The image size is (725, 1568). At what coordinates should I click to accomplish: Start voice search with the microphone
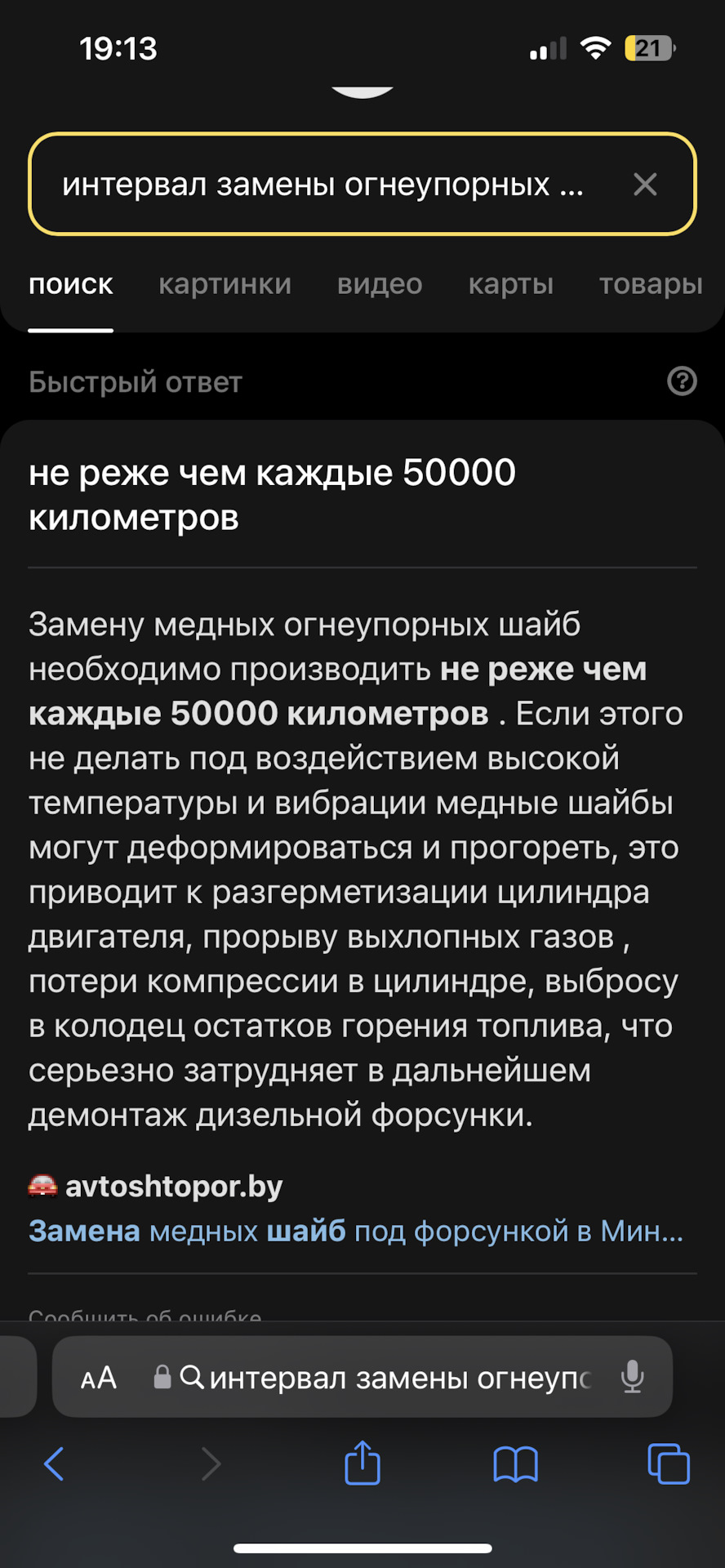[632, 1378]
